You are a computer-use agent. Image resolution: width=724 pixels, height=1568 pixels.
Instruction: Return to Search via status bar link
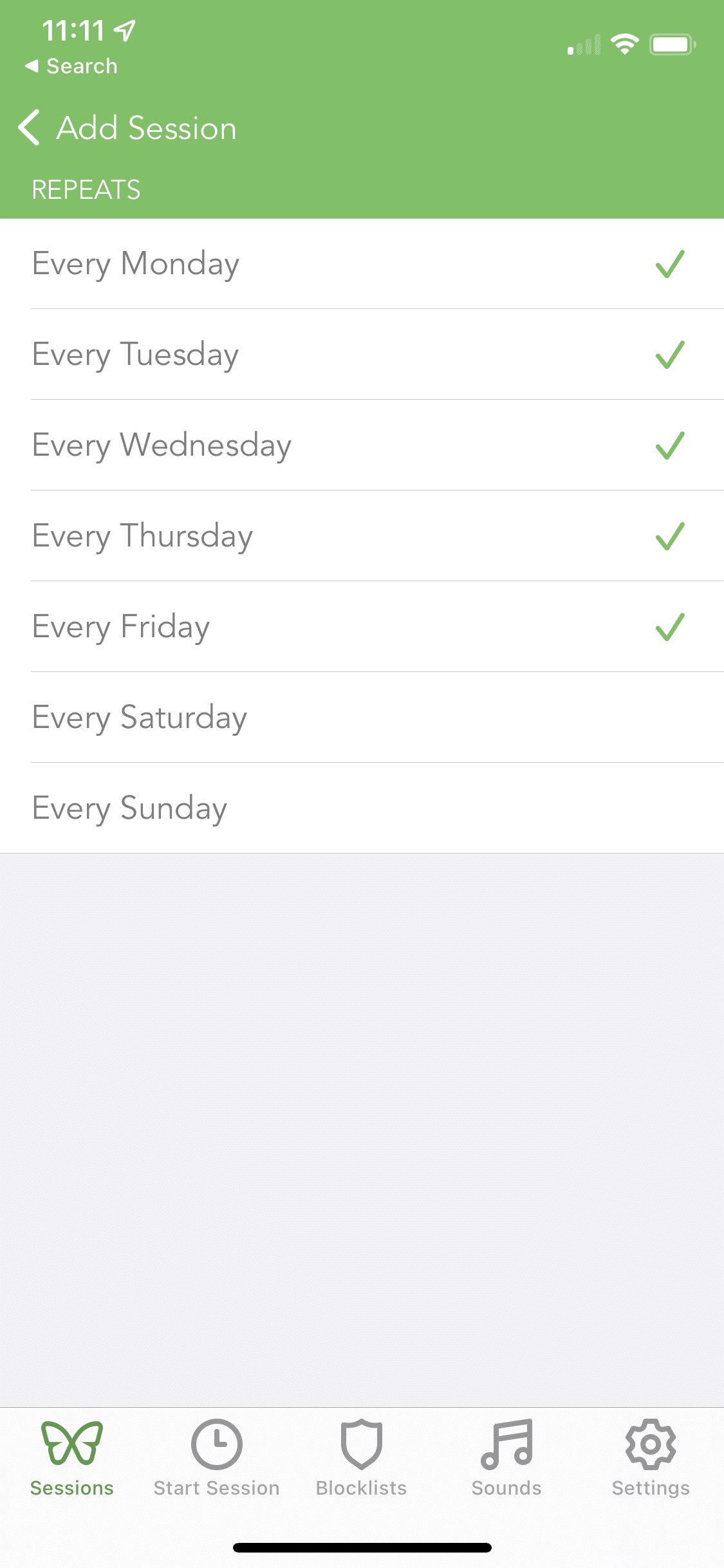pos(71,66)
